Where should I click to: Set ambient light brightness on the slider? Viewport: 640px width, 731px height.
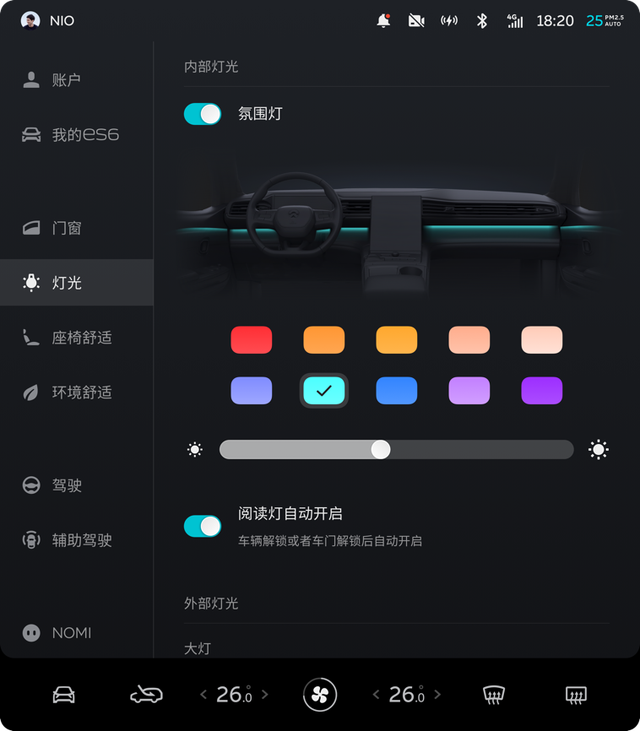click(381, 450)
